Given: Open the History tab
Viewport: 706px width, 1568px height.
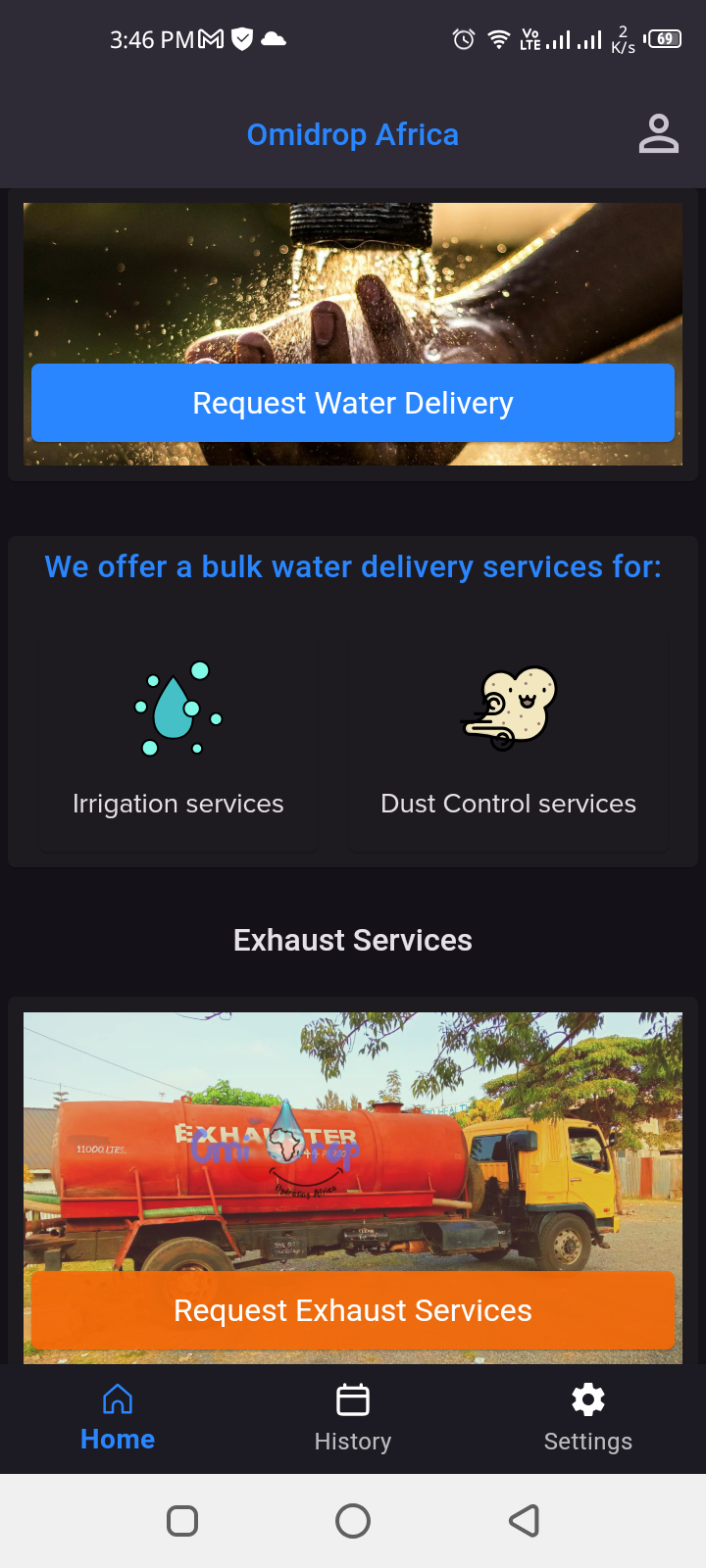Looking at the screenshot, I should pyautogui.click(x=353, y=1418).
